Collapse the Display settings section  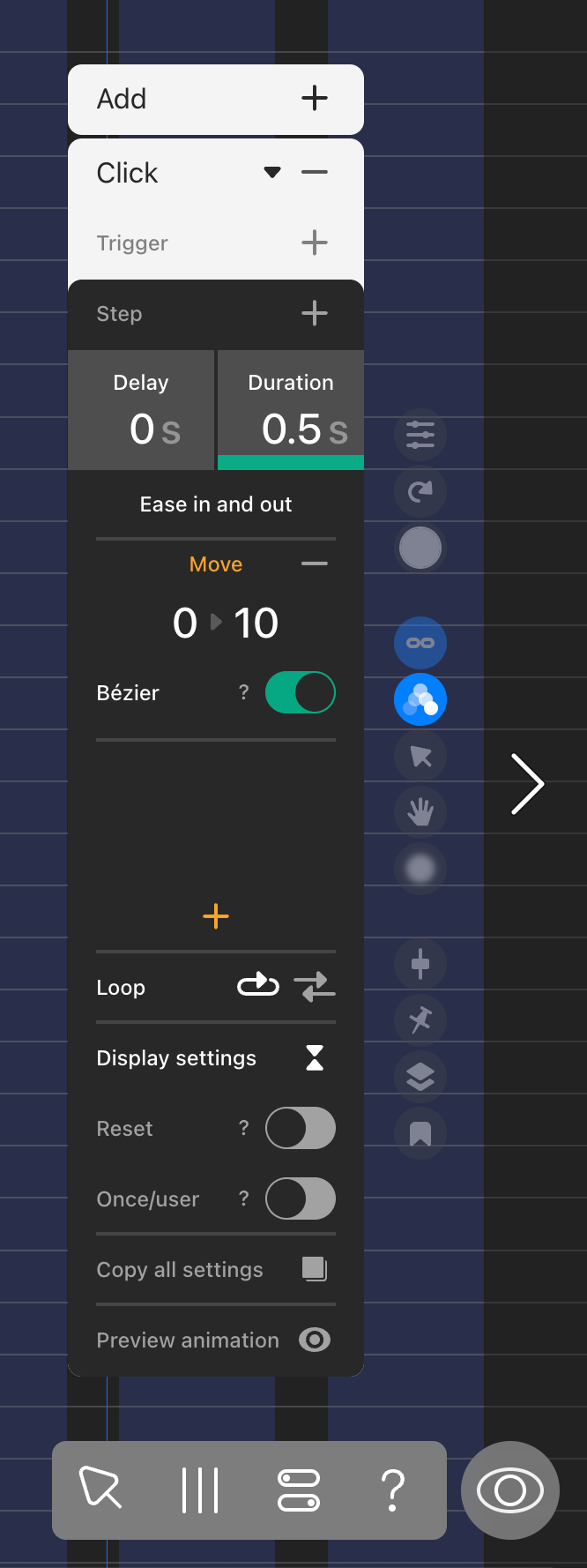(315, 1057)
